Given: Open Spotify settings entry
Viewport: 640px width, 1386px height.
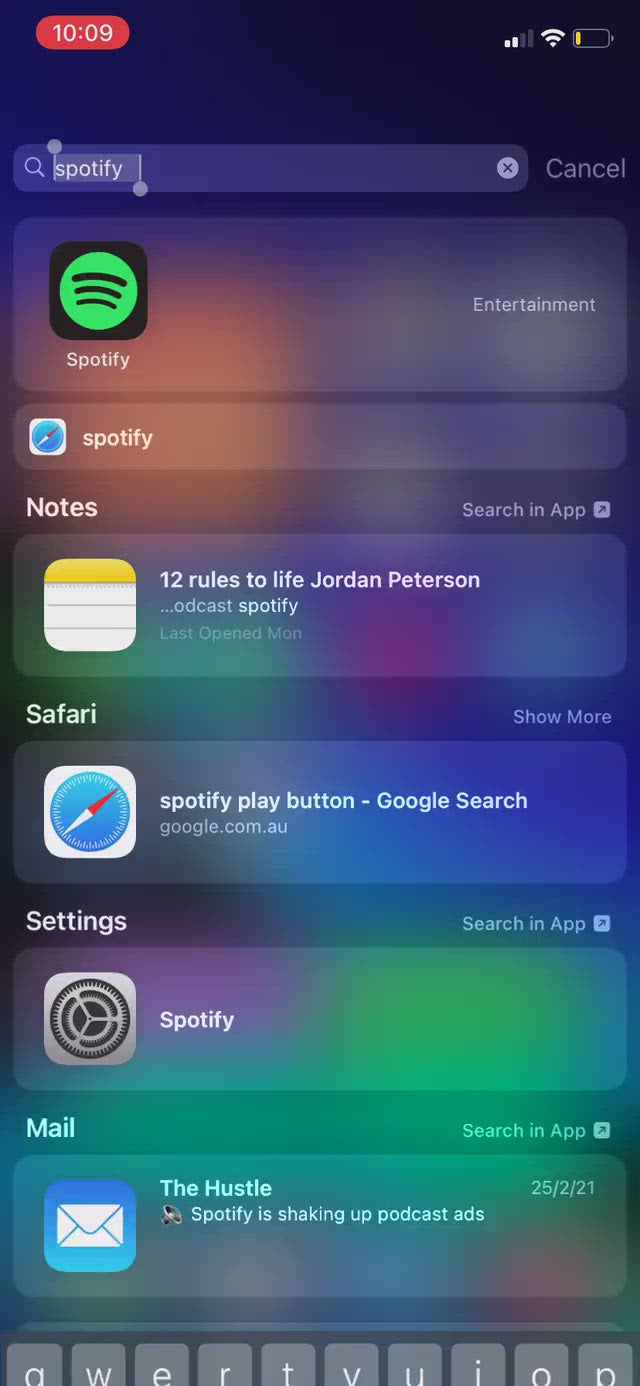Looking at the screenshot, I should [320, 1019].
